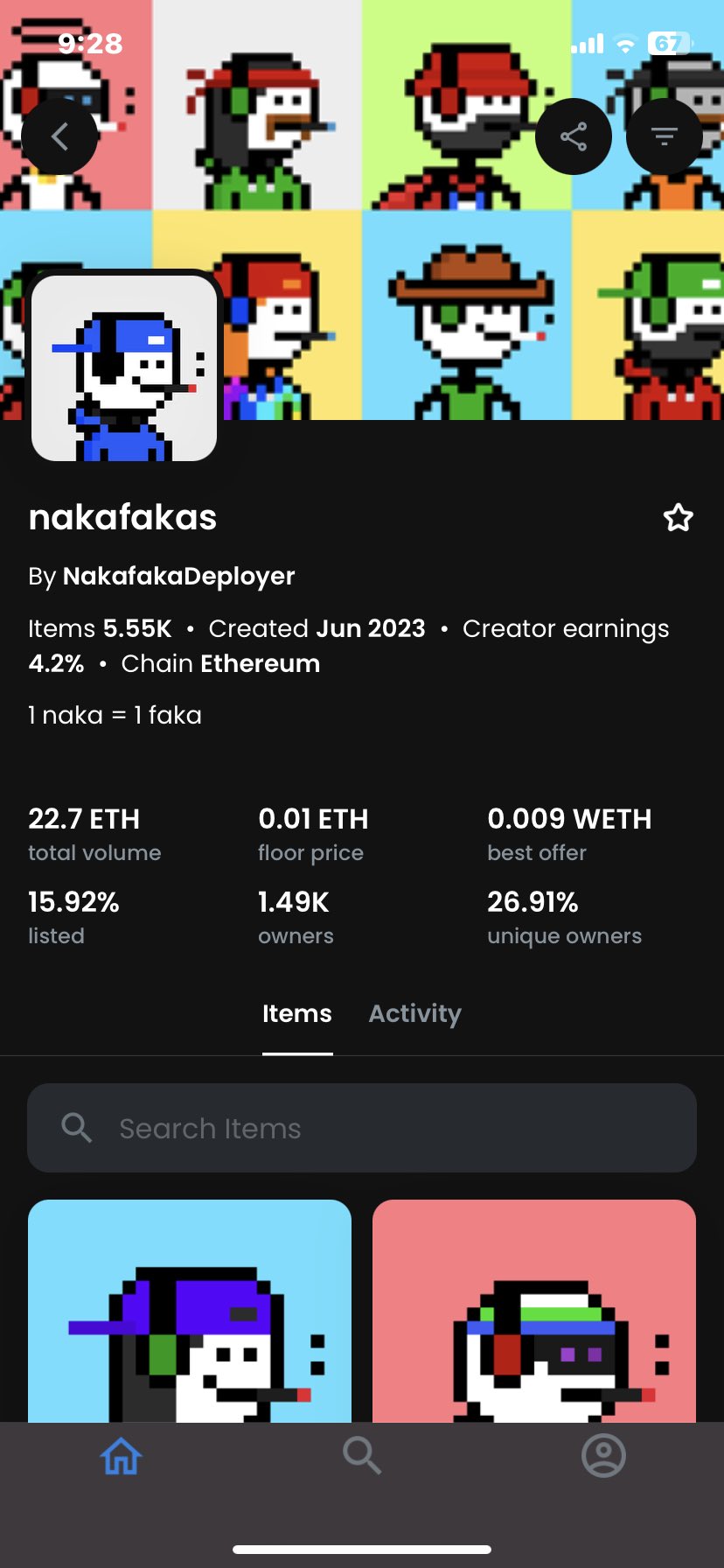Go back using the arrow button
The width and height of the screenshot is (724, 1568).
point(59,136)
